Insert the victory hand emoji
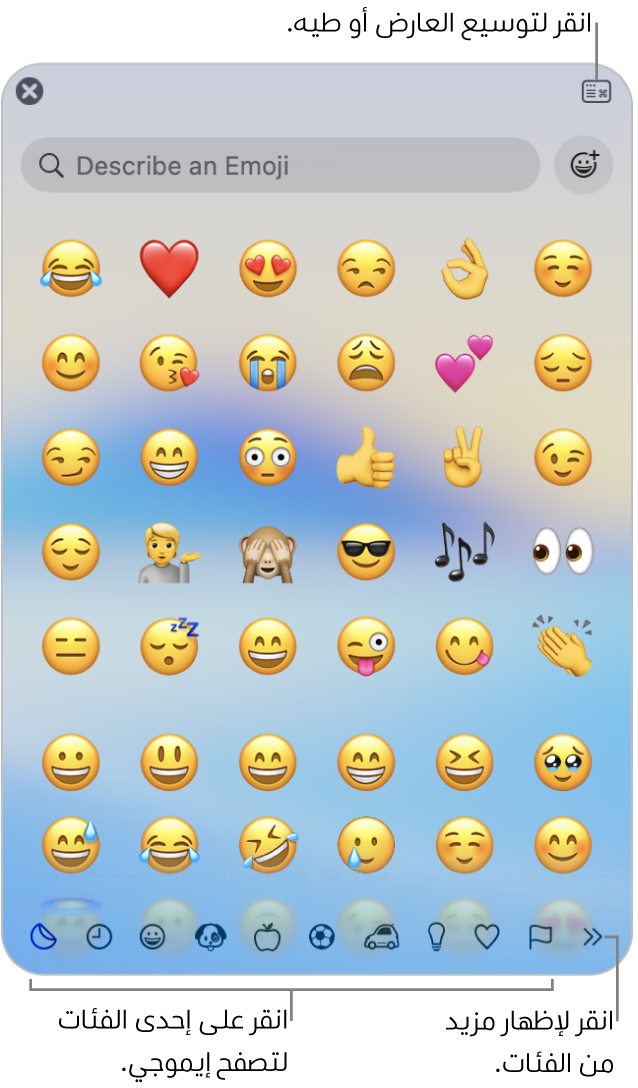Image resolution: width=638 pixels, height=1088 pixels. pos(465,458)
